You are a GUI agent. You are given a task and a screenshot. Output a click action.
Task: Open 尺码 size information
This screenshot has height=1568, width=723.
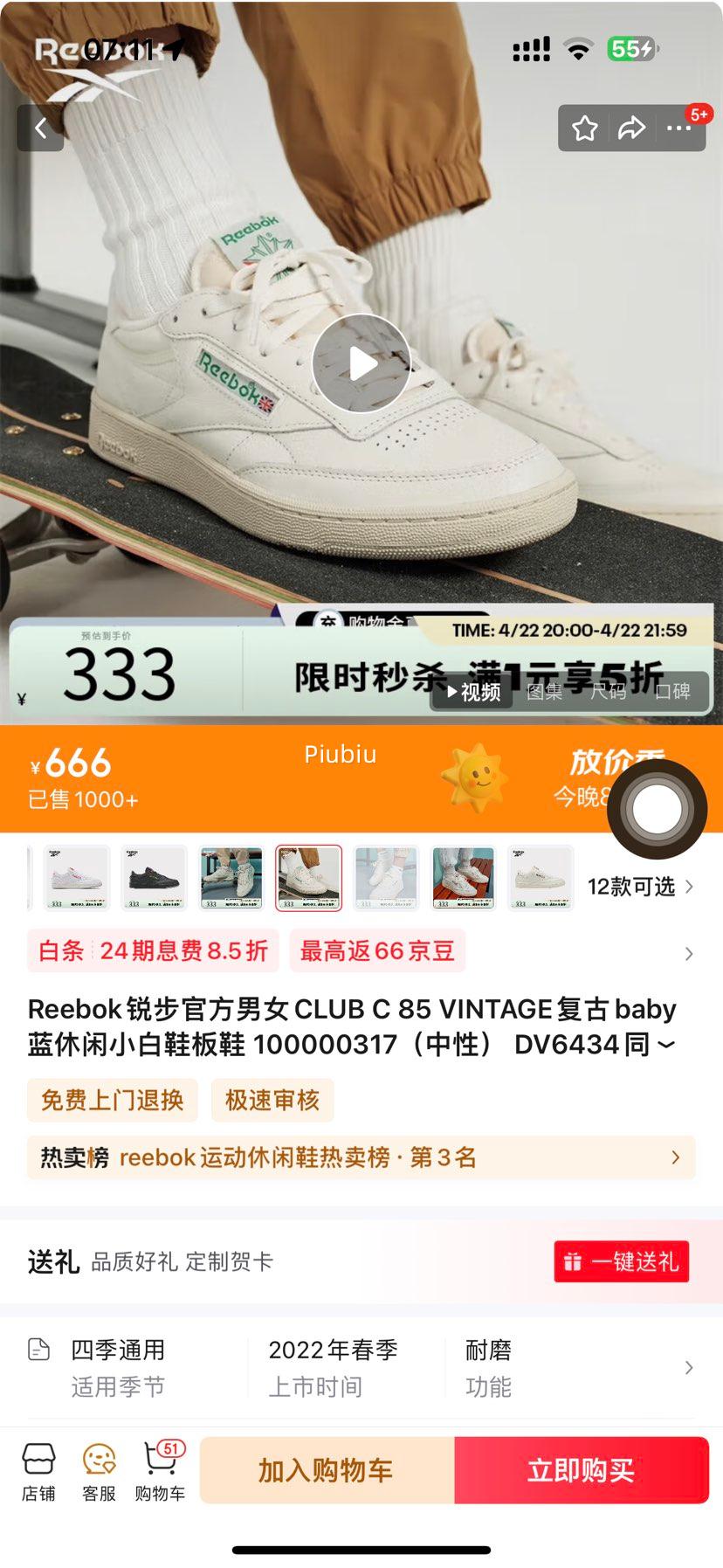609,693
